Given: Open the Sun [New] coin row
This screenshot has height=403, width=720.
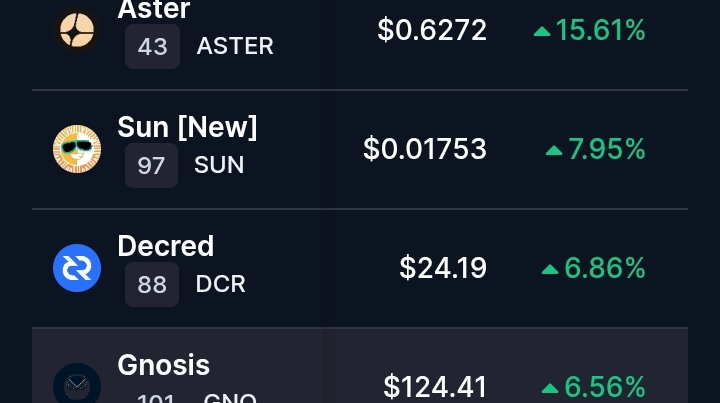Looking at the screenshot, I should [x=360, y=150].
